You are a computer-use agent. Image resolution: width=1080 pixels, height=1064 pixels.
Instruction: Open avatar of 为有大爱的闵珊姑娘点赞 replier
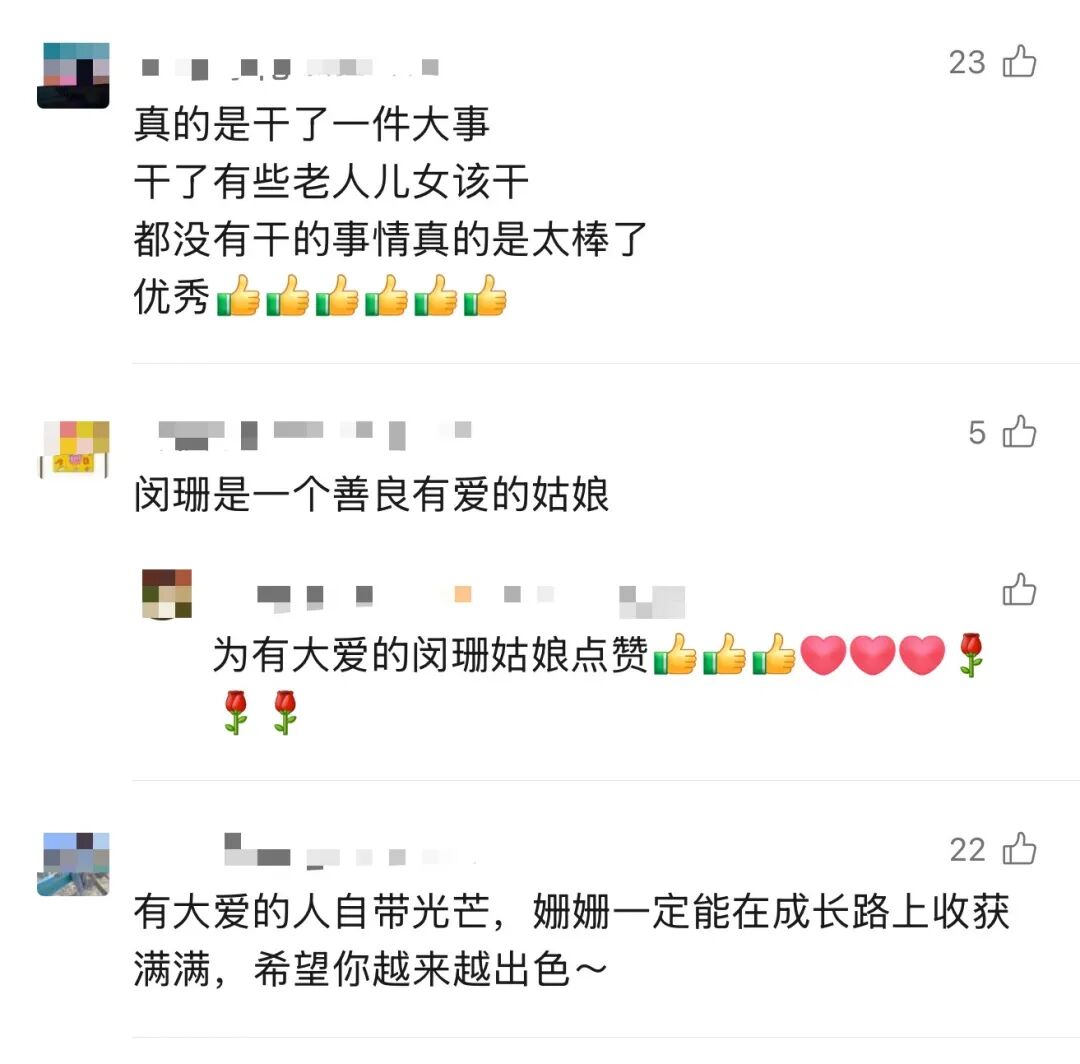pyautogui.click(x=167, y=594)
